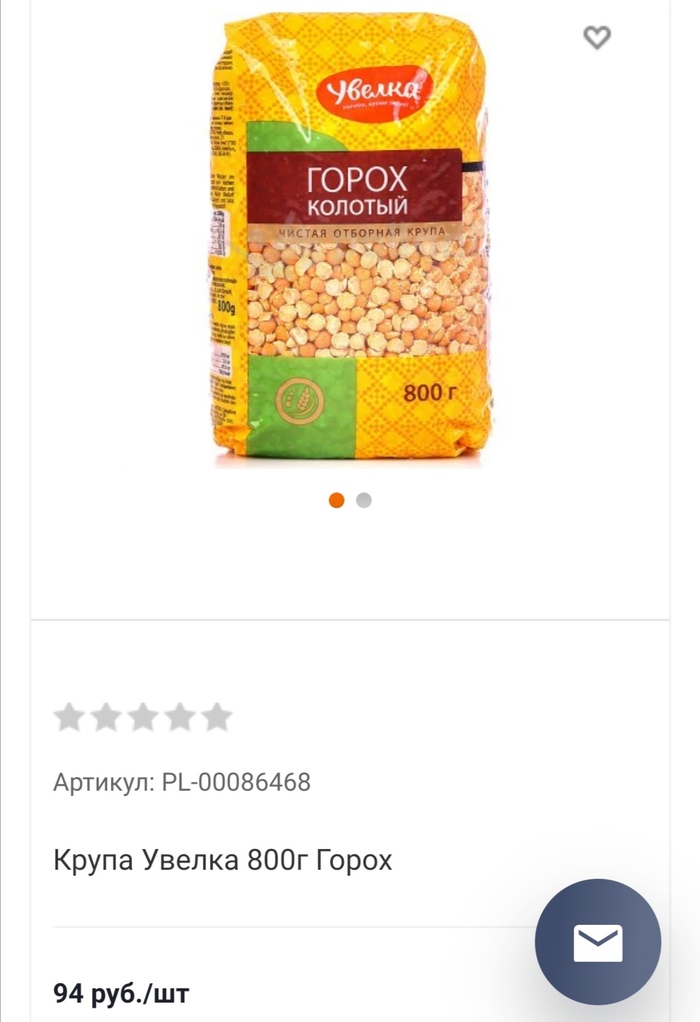Image resolution: width=700 pixels, height=1022 pixels.
Task: Switch to the second product image dot
Action: point(364,500)
